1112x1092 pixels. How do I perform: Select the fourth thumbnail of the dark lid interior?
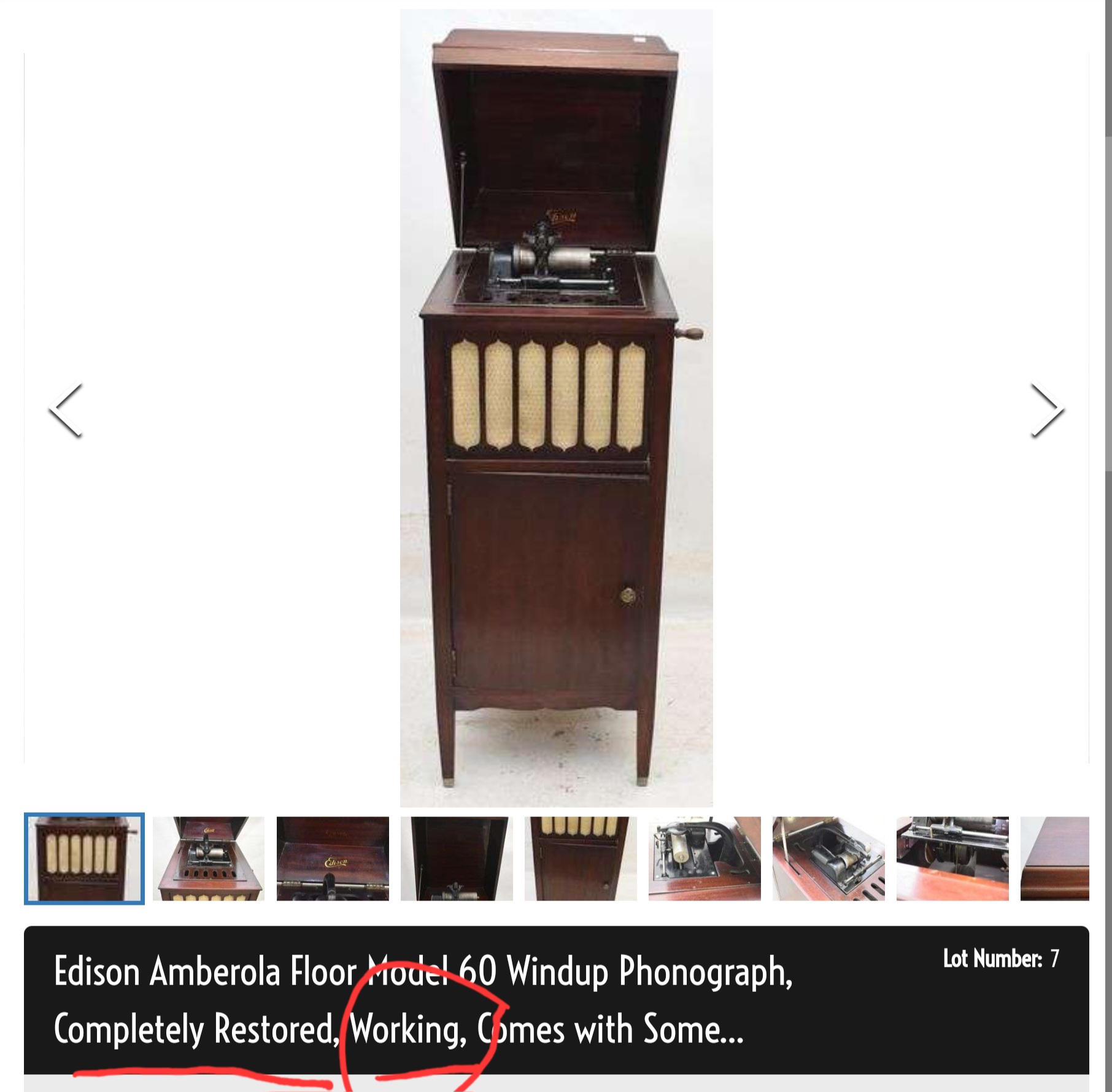click(x=457, y=858)
